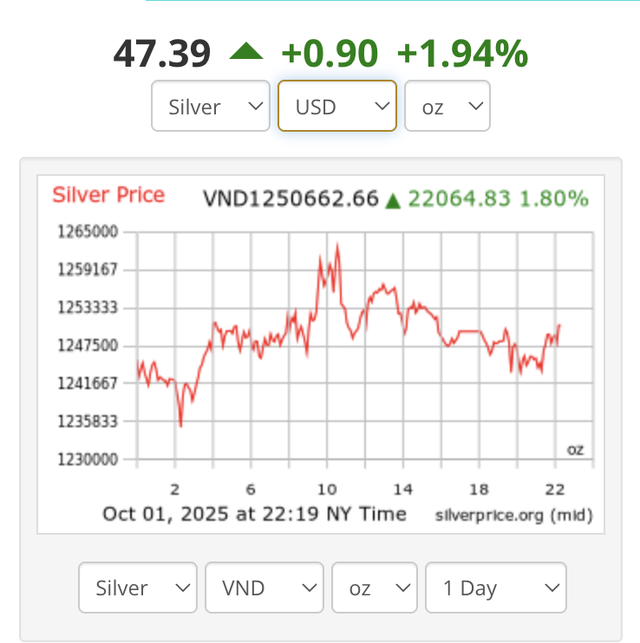The height and width of the screenshot is (643, 640).
Task: Open the metal dropdown next to VND
Action: (x=138, y=588)
